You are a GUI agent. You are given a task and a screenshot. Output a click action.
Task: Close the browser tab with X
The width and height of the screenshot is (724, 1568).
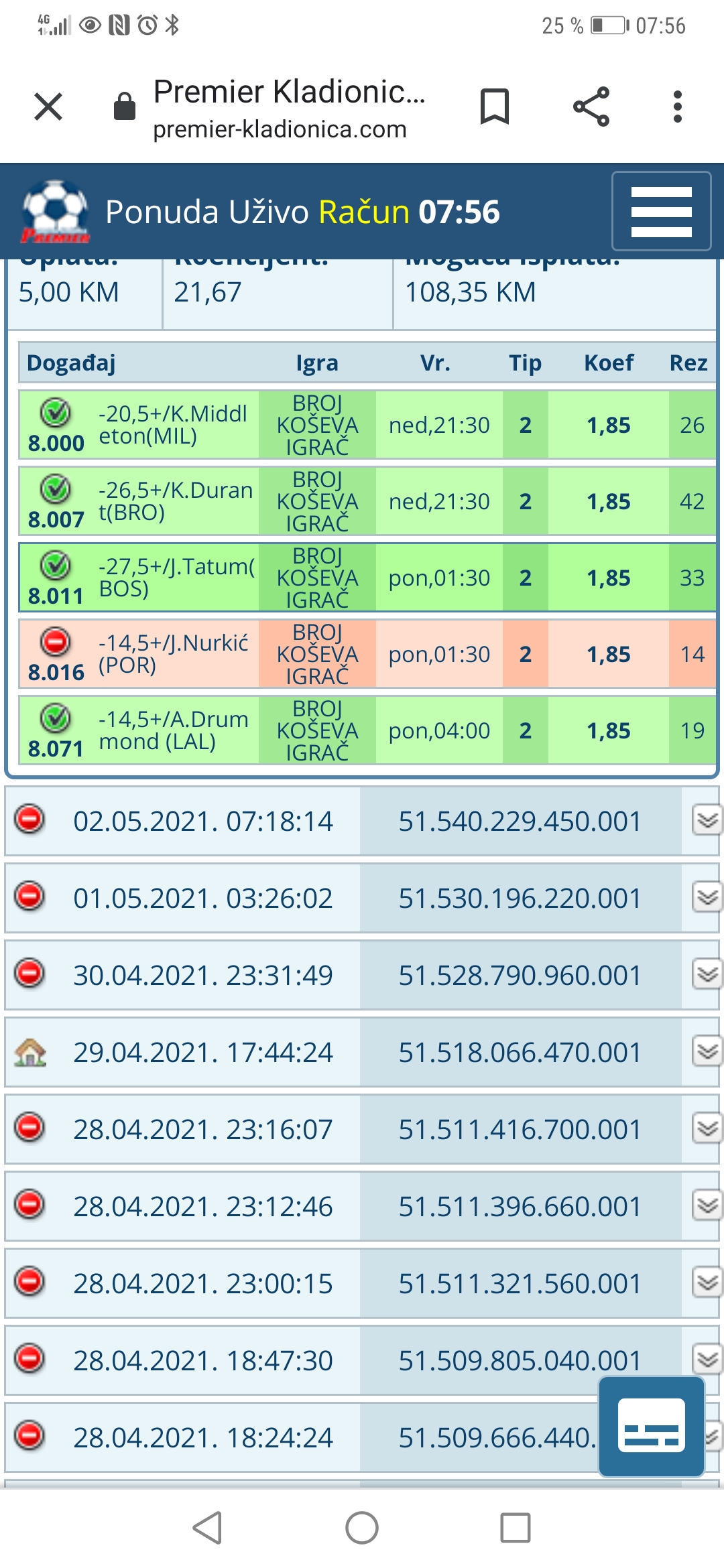coord(48,107)
